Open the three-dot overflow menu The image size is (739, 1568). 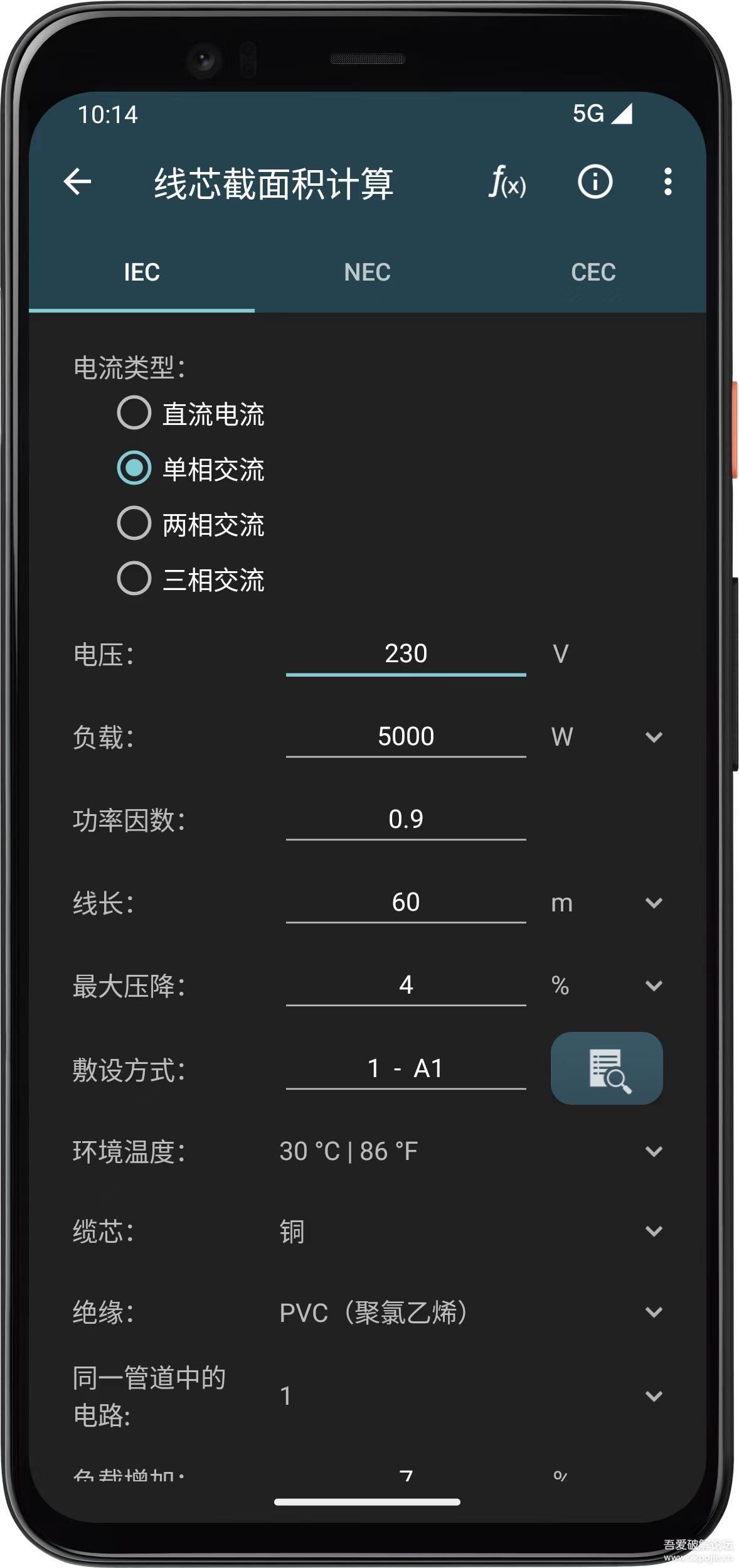coord(667,183)
